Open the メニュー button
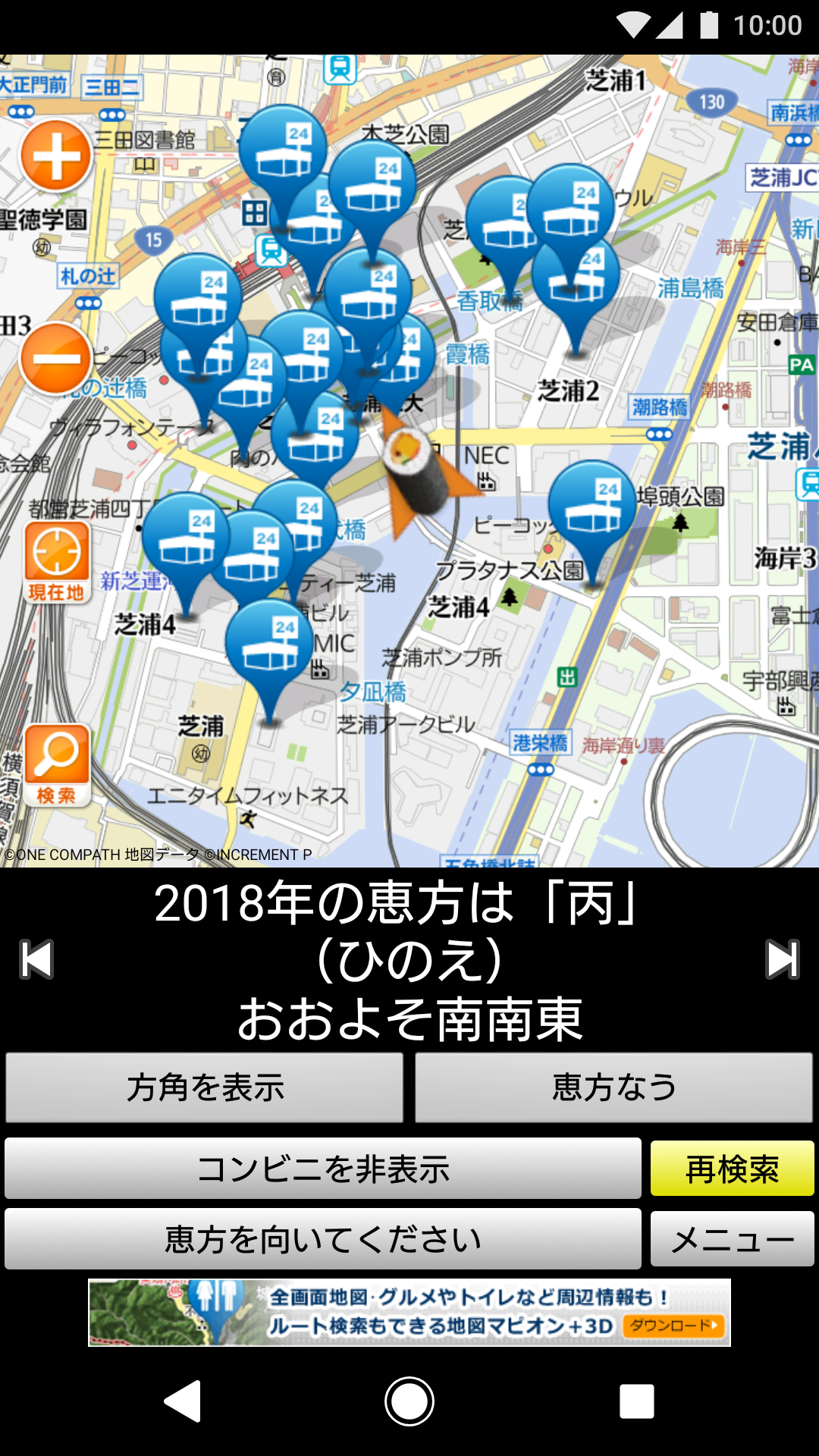The image size is (819, 1456). coord(732,1239)
